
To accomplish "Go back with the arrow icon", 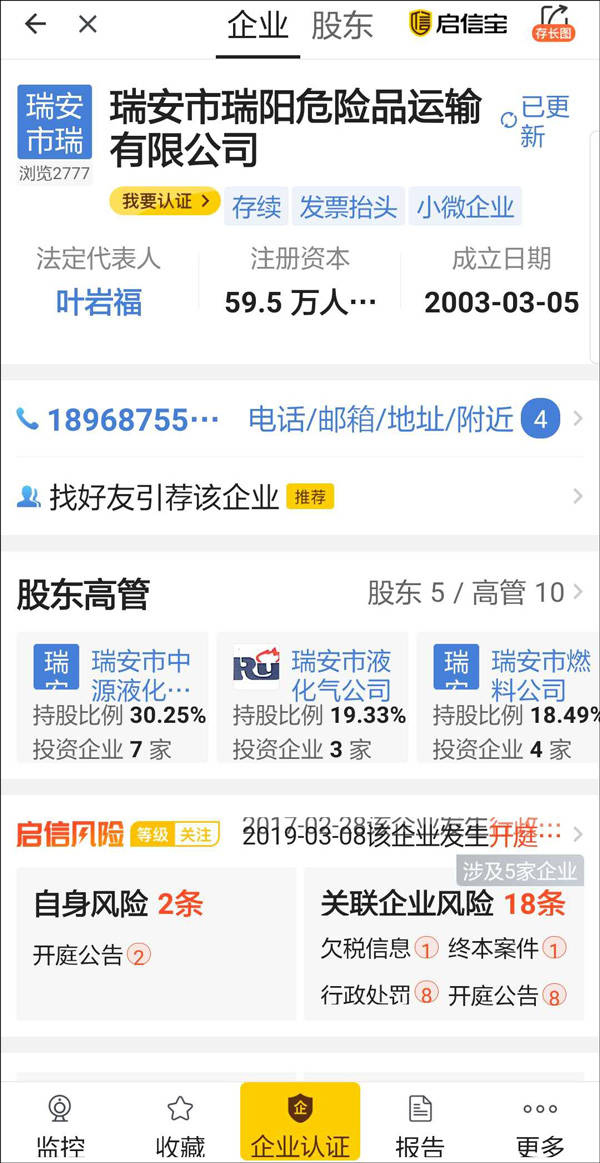I will click(36, 24).
